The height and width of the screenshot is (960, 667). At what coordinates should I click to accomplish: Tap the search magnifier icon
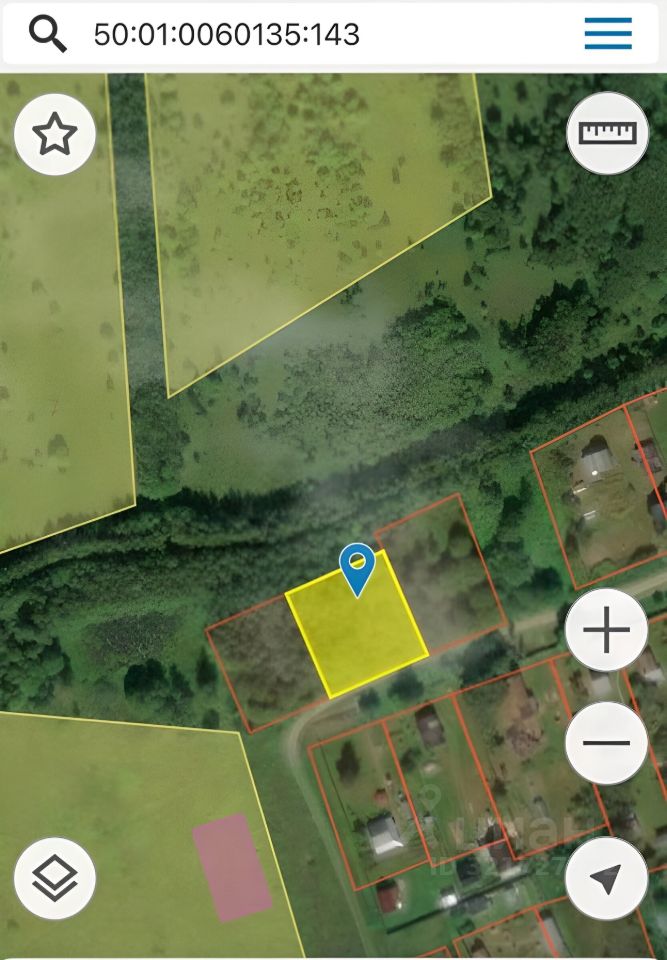47,34
